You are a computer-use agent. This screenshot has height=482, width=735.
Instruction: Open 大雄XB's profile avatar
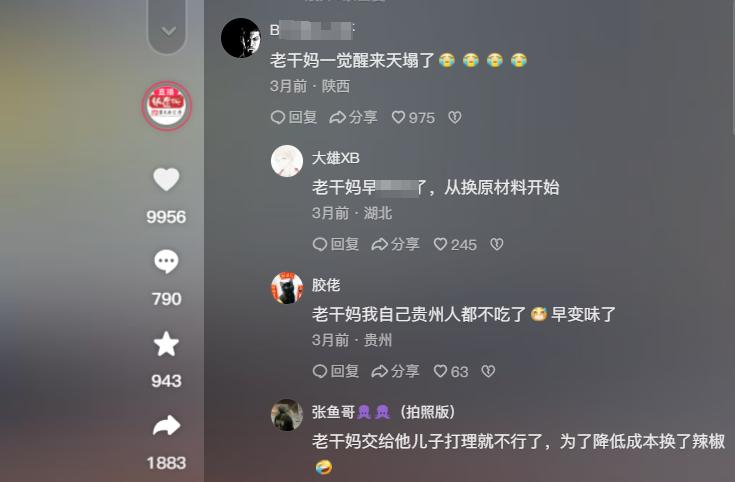pos(287,161)
